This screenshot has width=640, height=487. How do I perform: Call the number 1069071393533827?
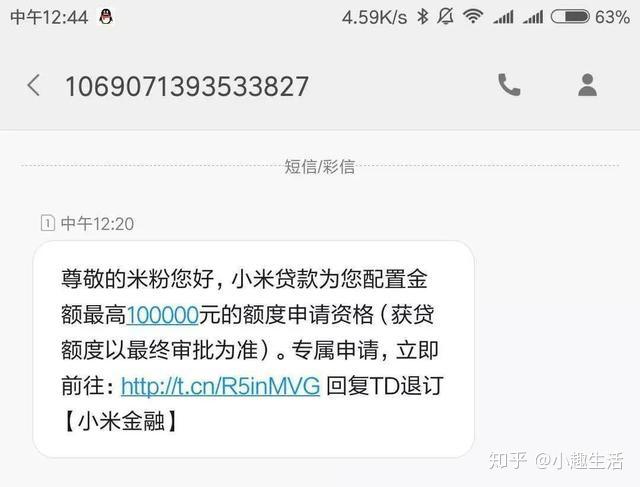509,86
